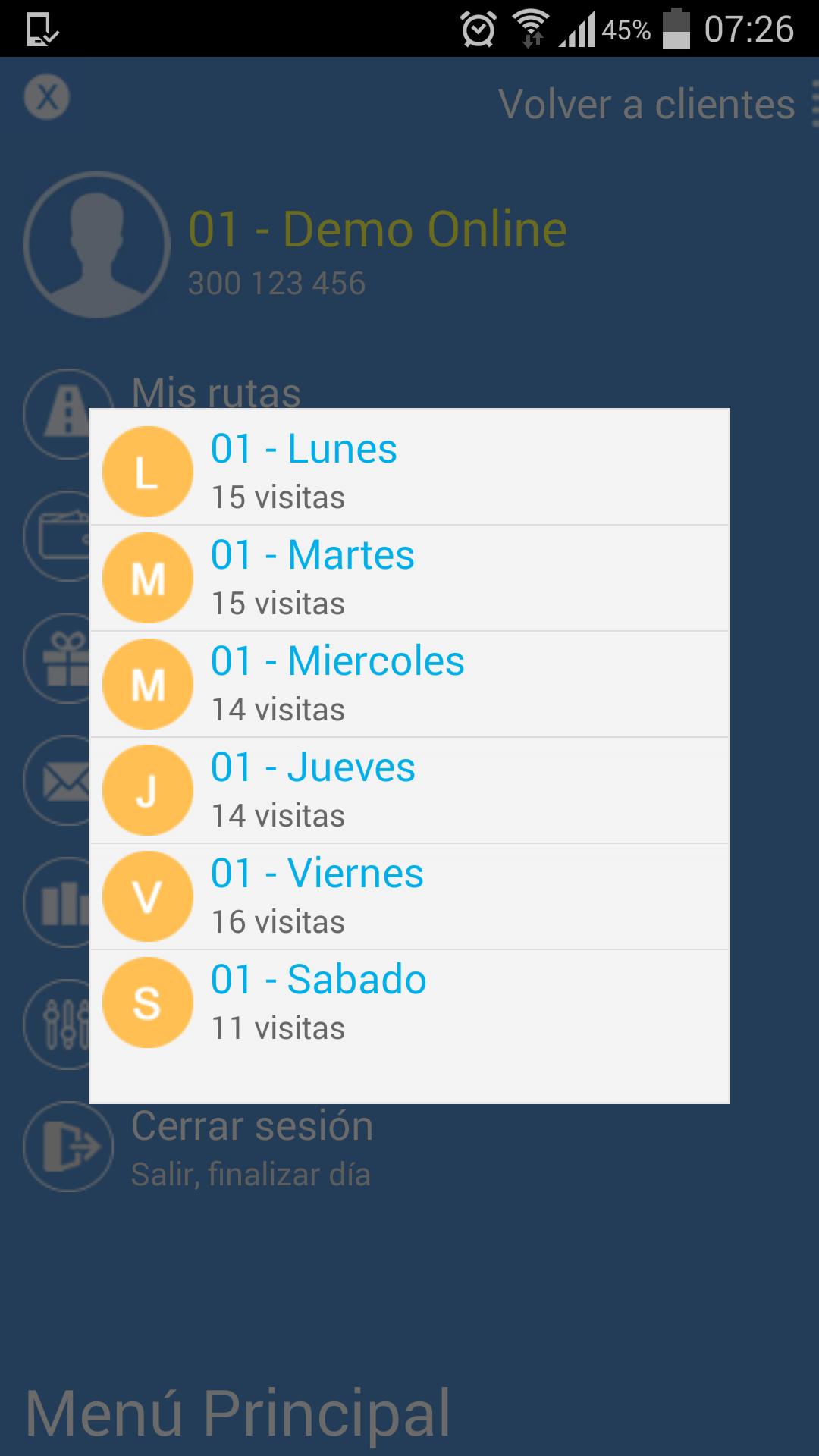The width and height of the screenshot is (819, 1456).
Task: Tap the orange S circle for Sabado
Action: click(148, 1002)
